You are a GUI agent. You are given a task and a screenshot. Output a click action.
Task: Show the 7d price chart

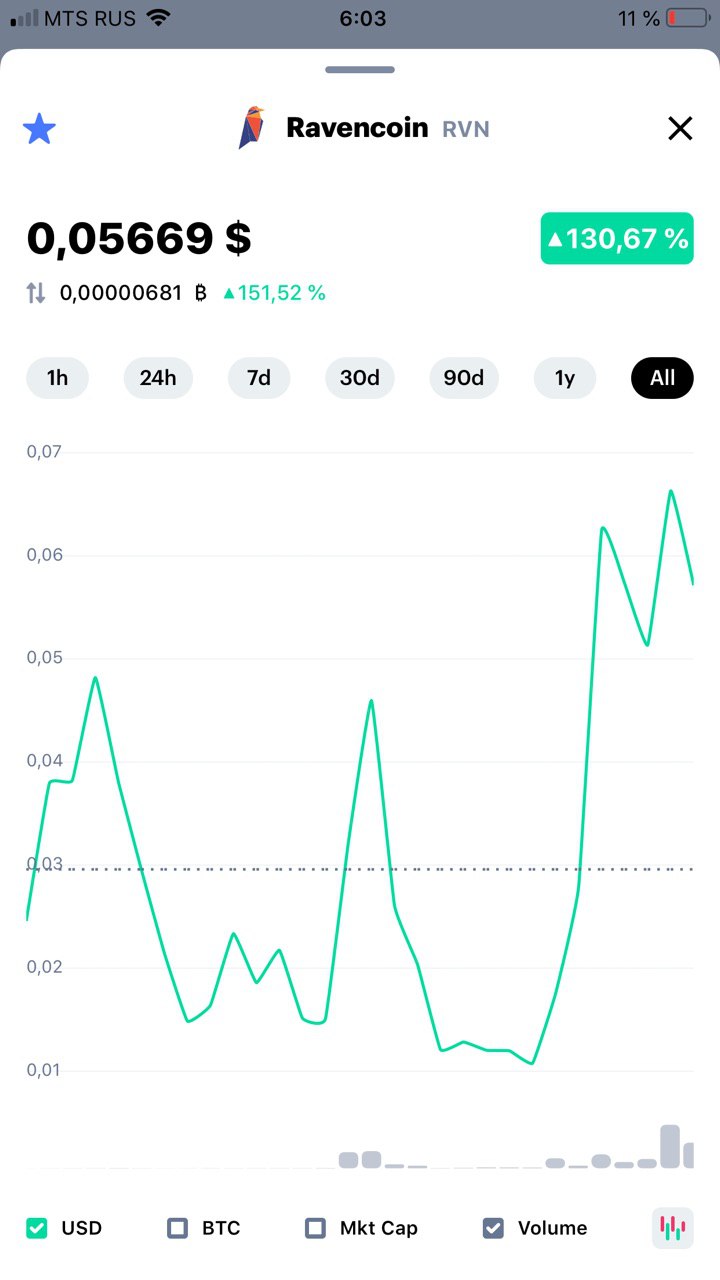[x=259, y=378]
